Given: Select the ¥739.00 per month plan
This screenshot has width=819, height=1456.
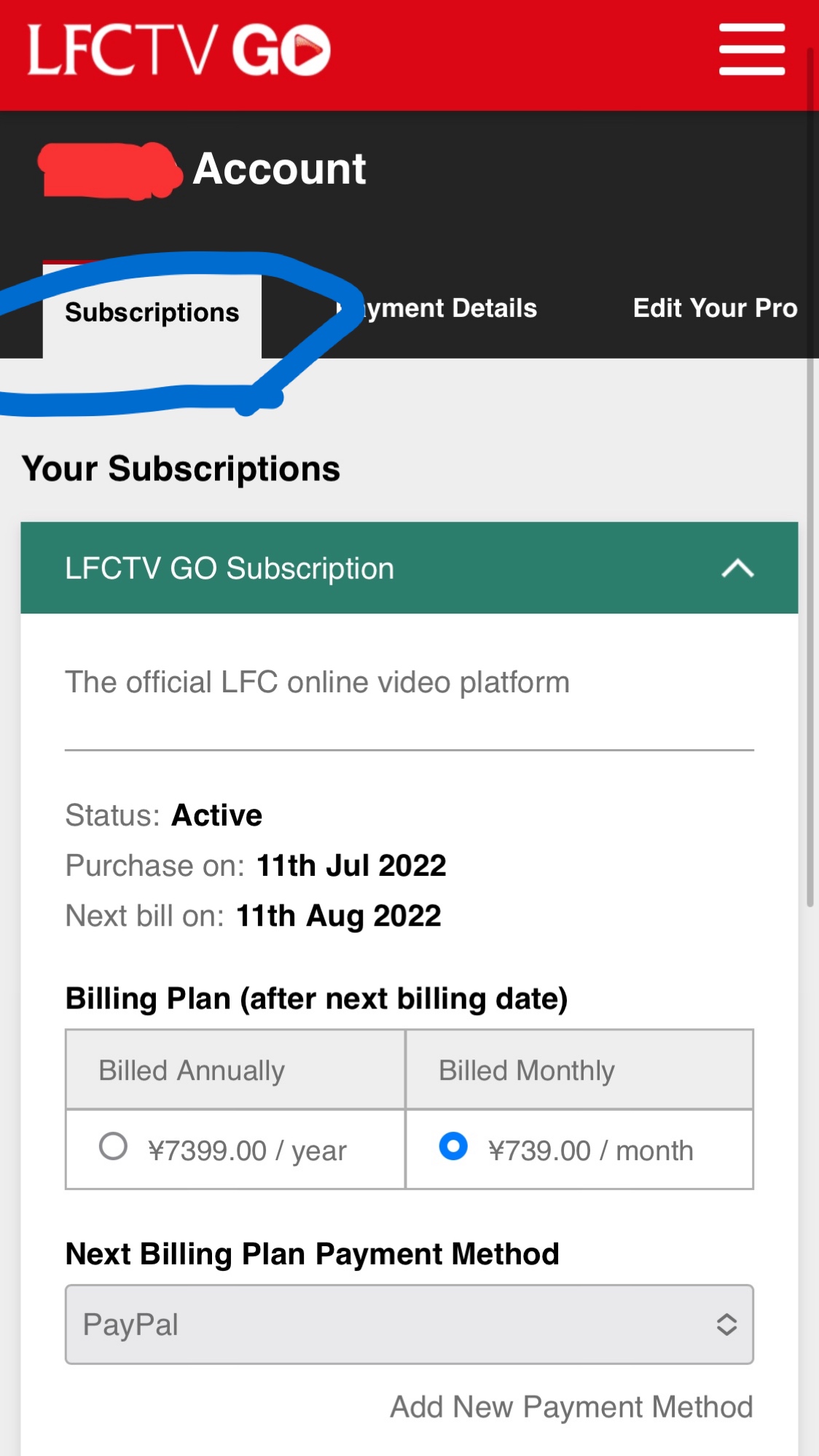Looking at the screenshot, I should point(453,1146).
